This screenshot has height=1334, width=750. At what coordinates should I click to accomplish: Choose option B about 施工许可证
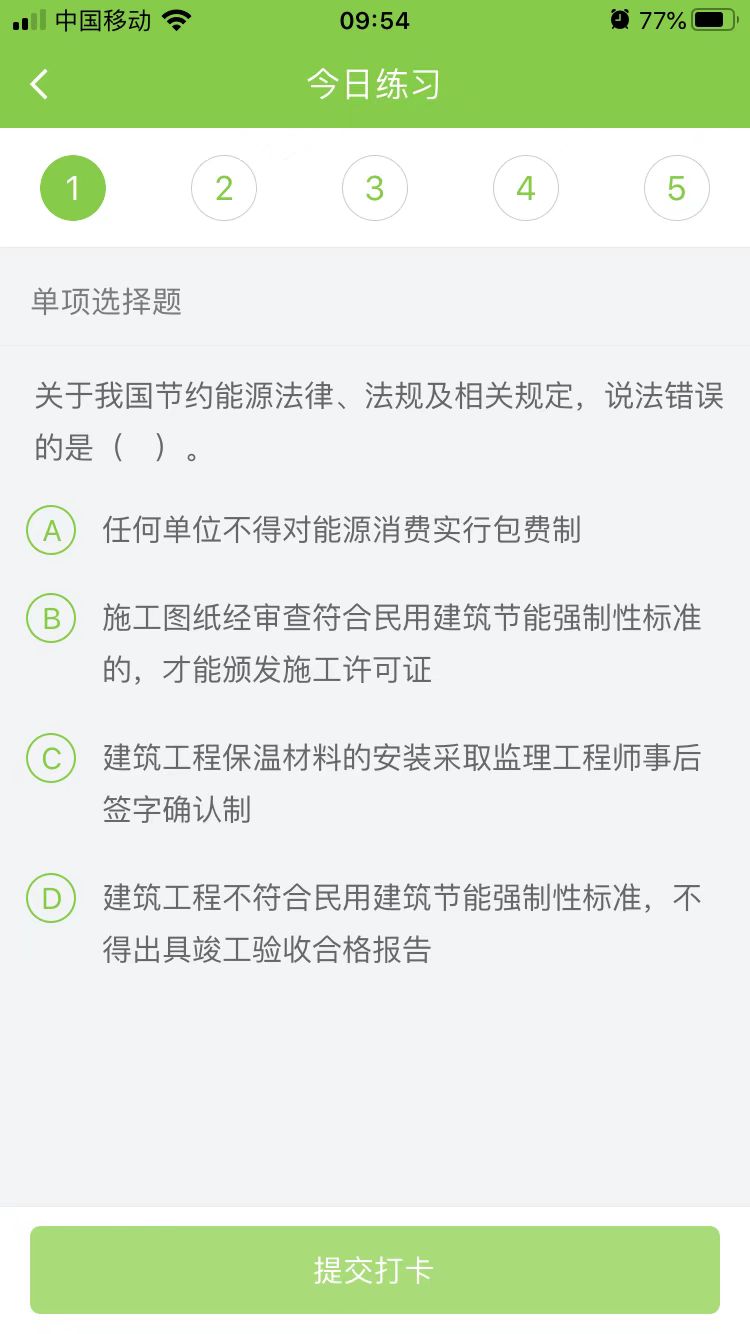click(x=52, y=619)
